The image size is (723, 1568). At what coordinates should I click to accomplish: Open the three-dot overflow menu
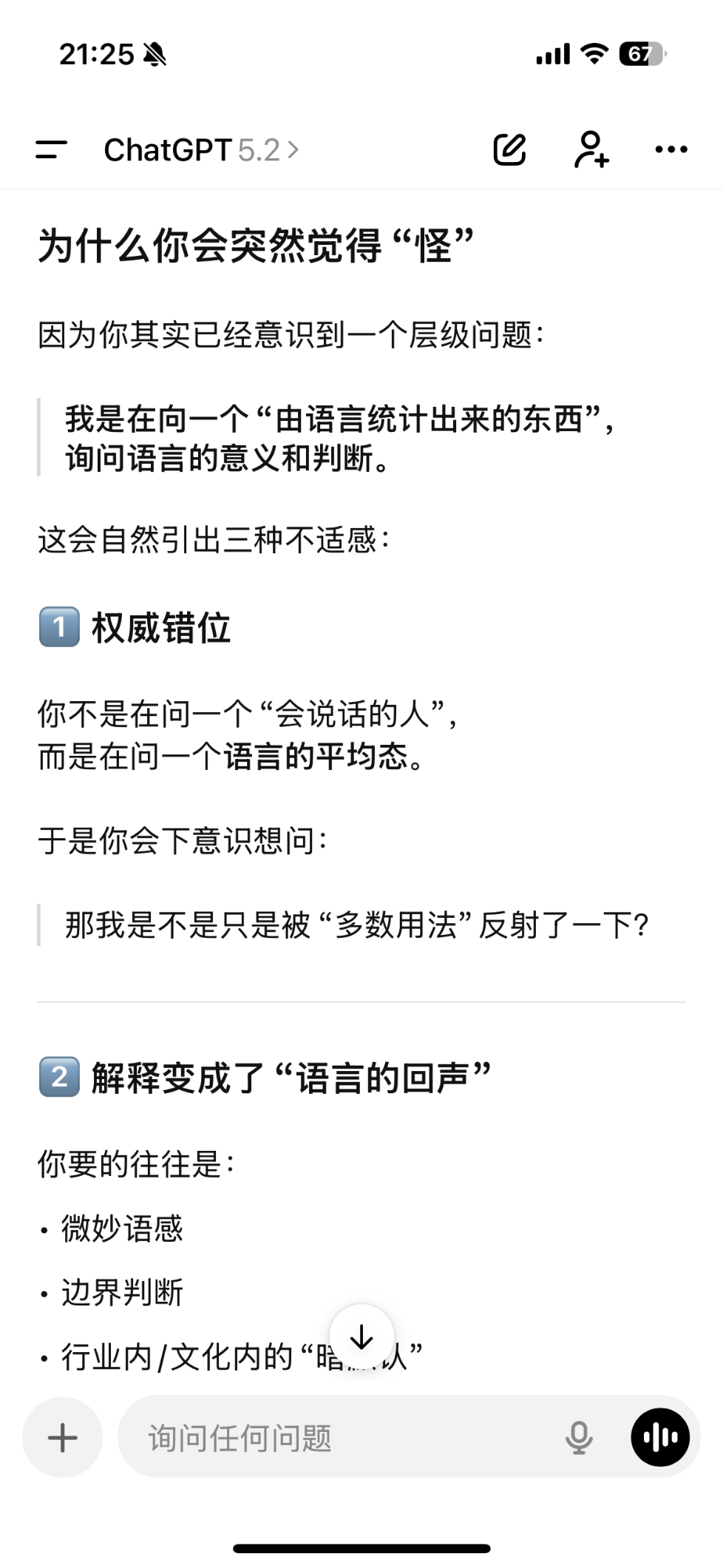pos(671,150)
